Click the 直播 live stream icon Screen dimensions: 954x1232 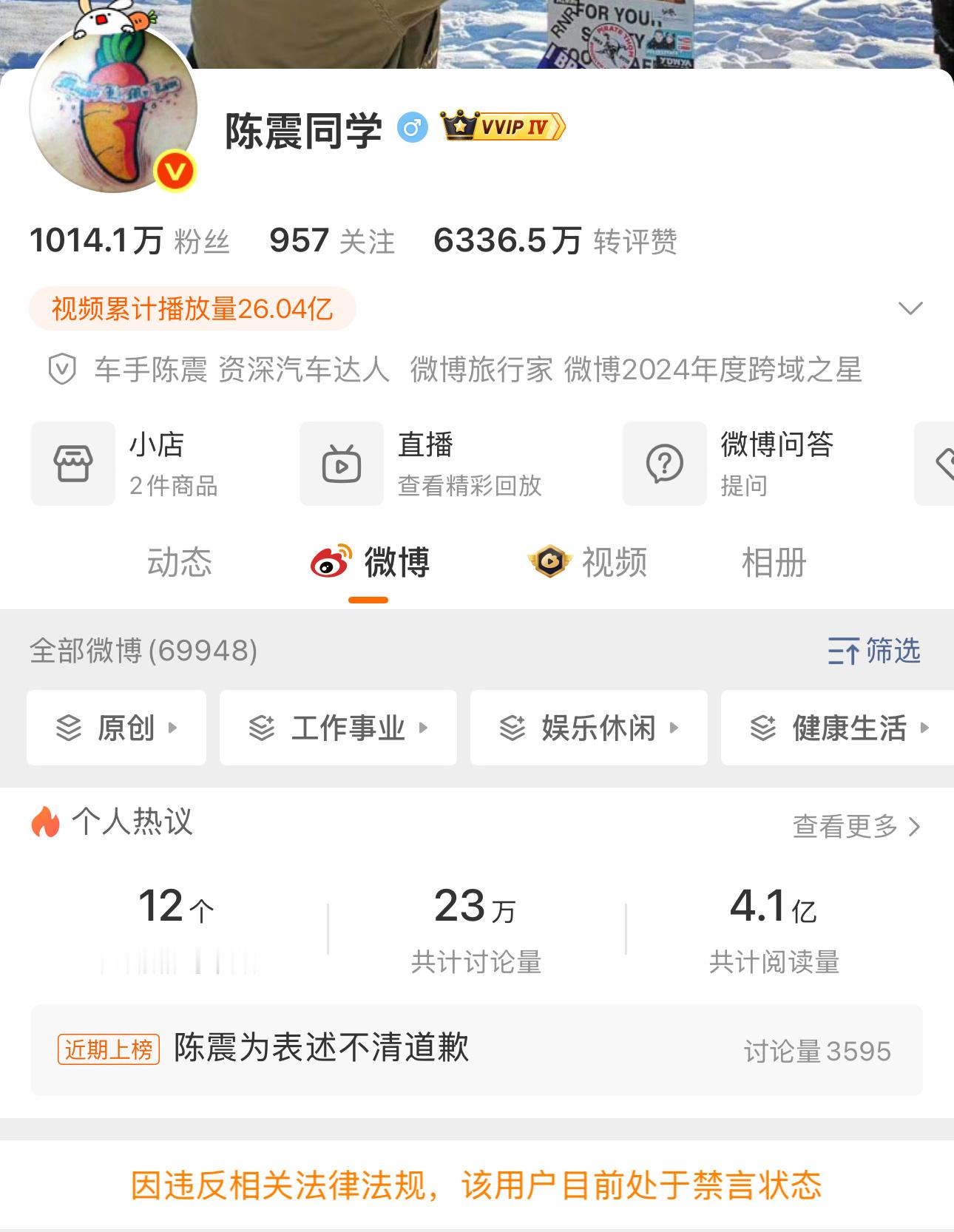[341, 464]
